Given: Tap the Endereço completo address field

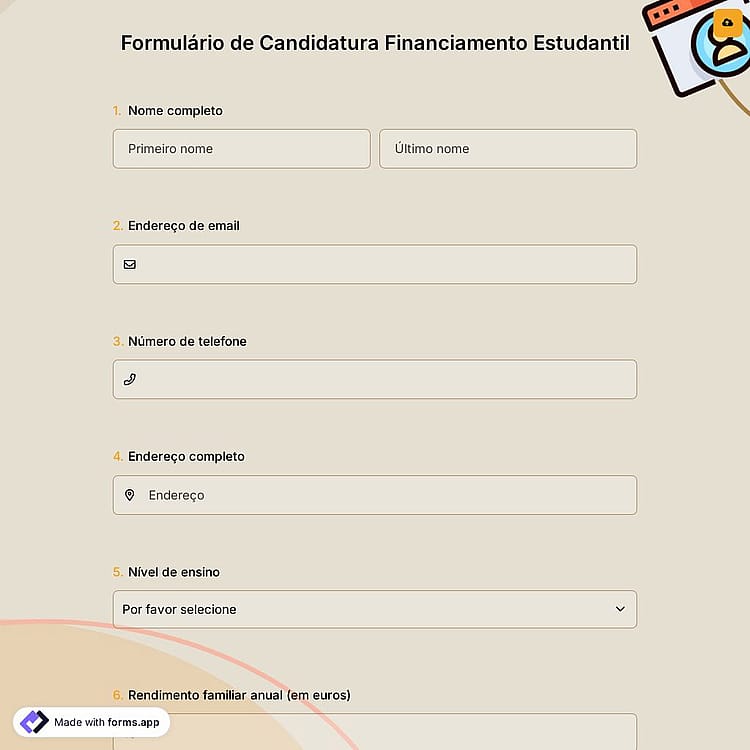Looking at the screenshot, I should pos(375,495).
